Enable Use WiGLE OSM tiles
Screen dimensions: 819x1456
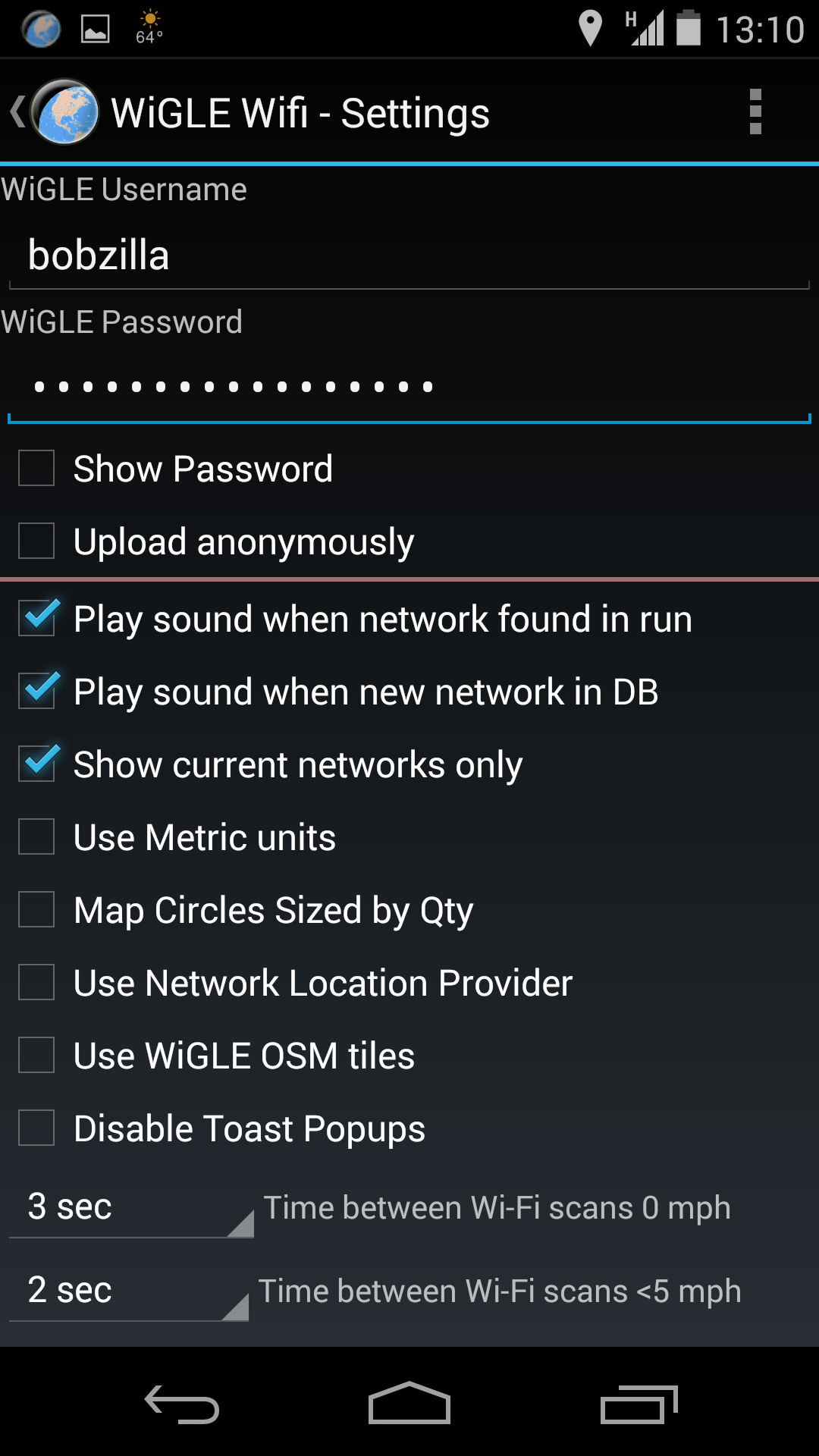(x=36, y=1055)
